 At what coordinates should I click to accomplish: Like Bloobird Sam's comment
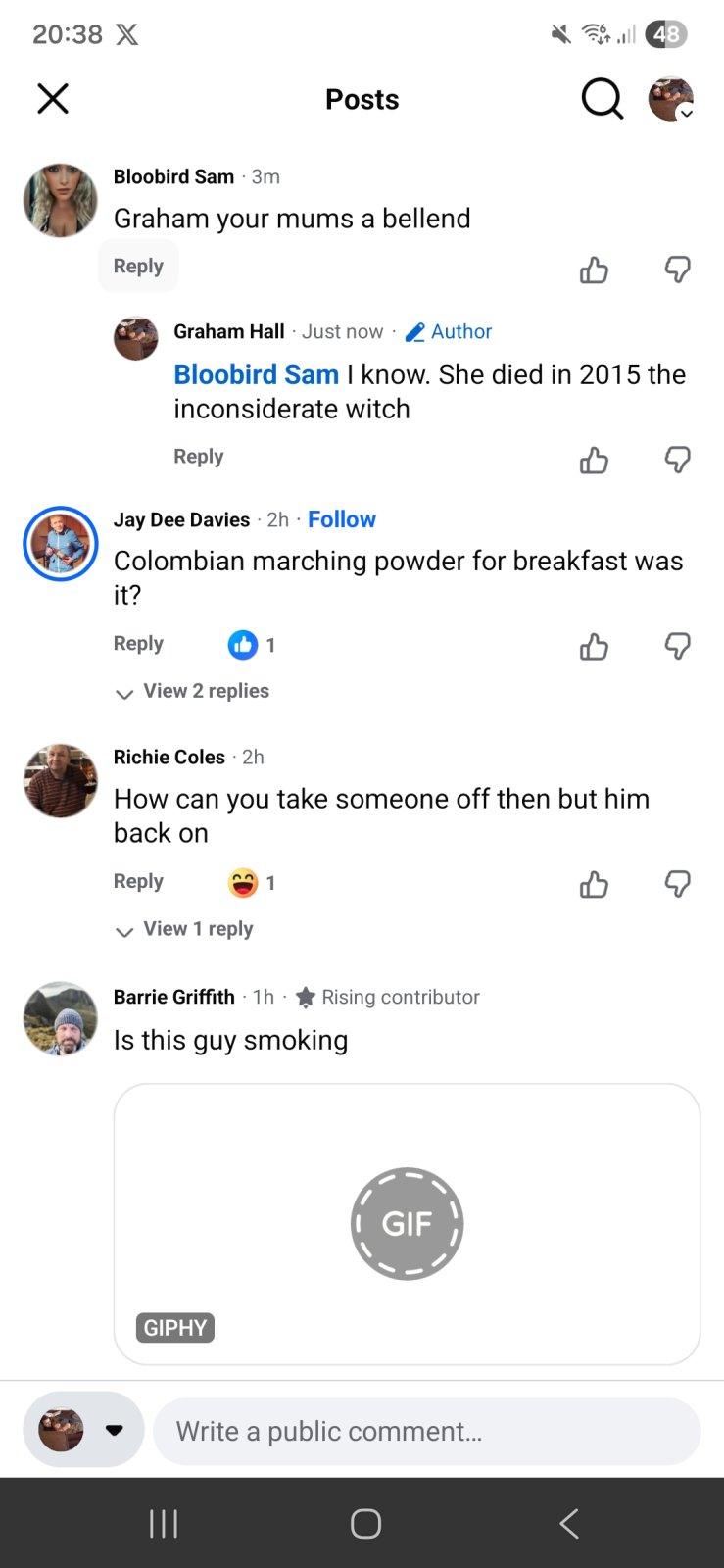(x=594, y=269)
